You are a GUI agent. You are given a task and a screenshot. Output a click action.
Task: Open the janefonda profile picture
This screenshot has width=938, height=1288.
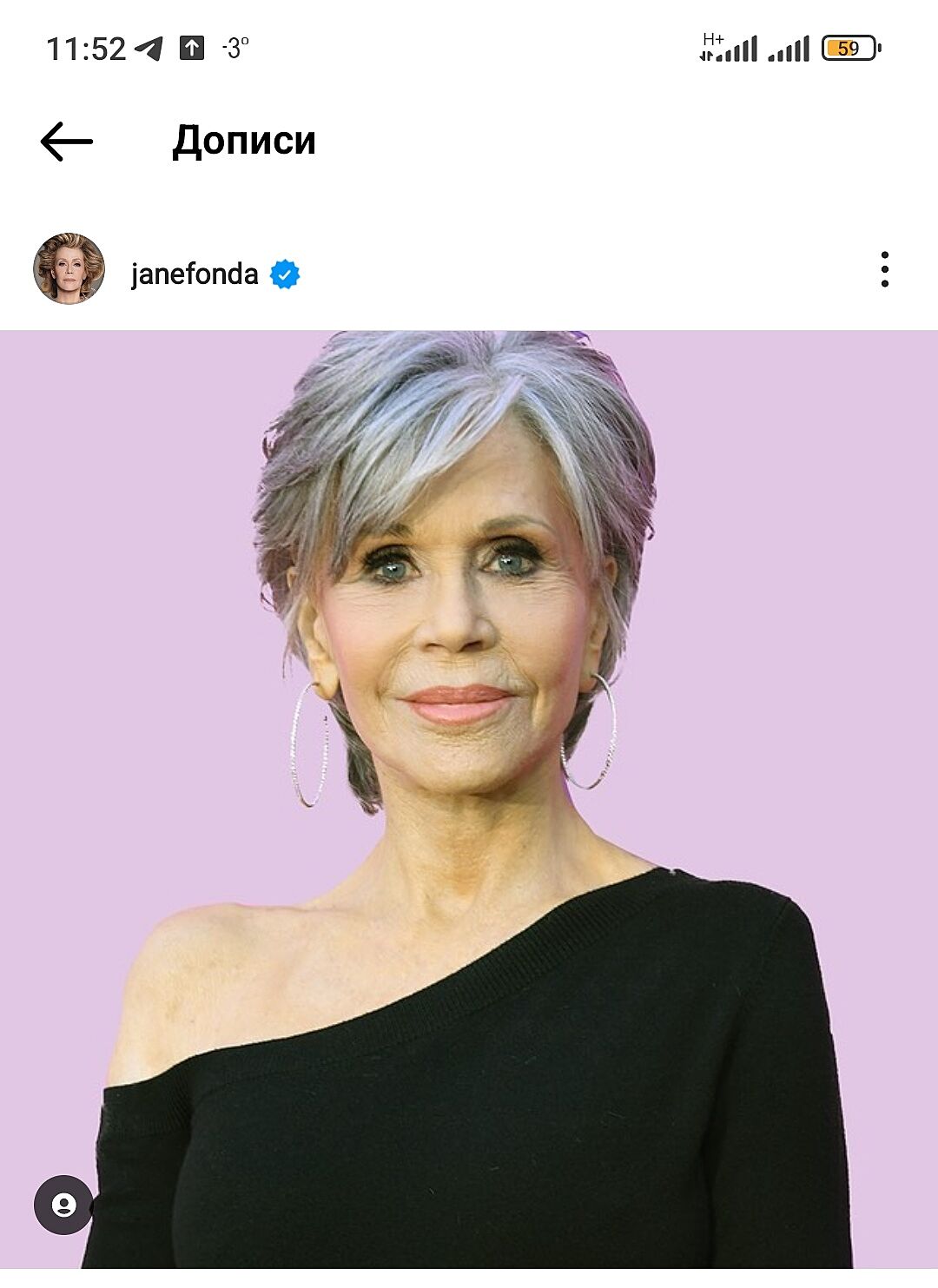tap(69, 269)
